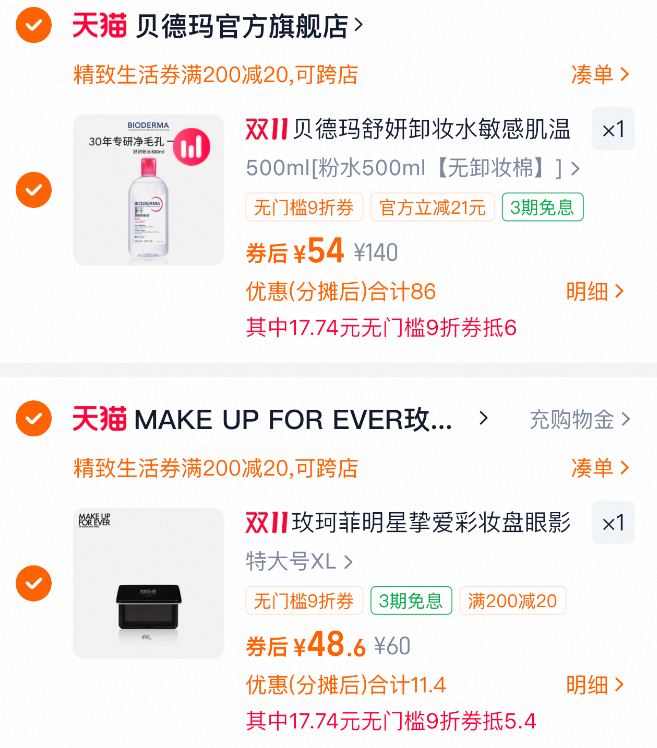This screenshot has height=748, width=657.
Task: Open the MAKE UP FOR EVER store page
Action: [x=300, y=419]
